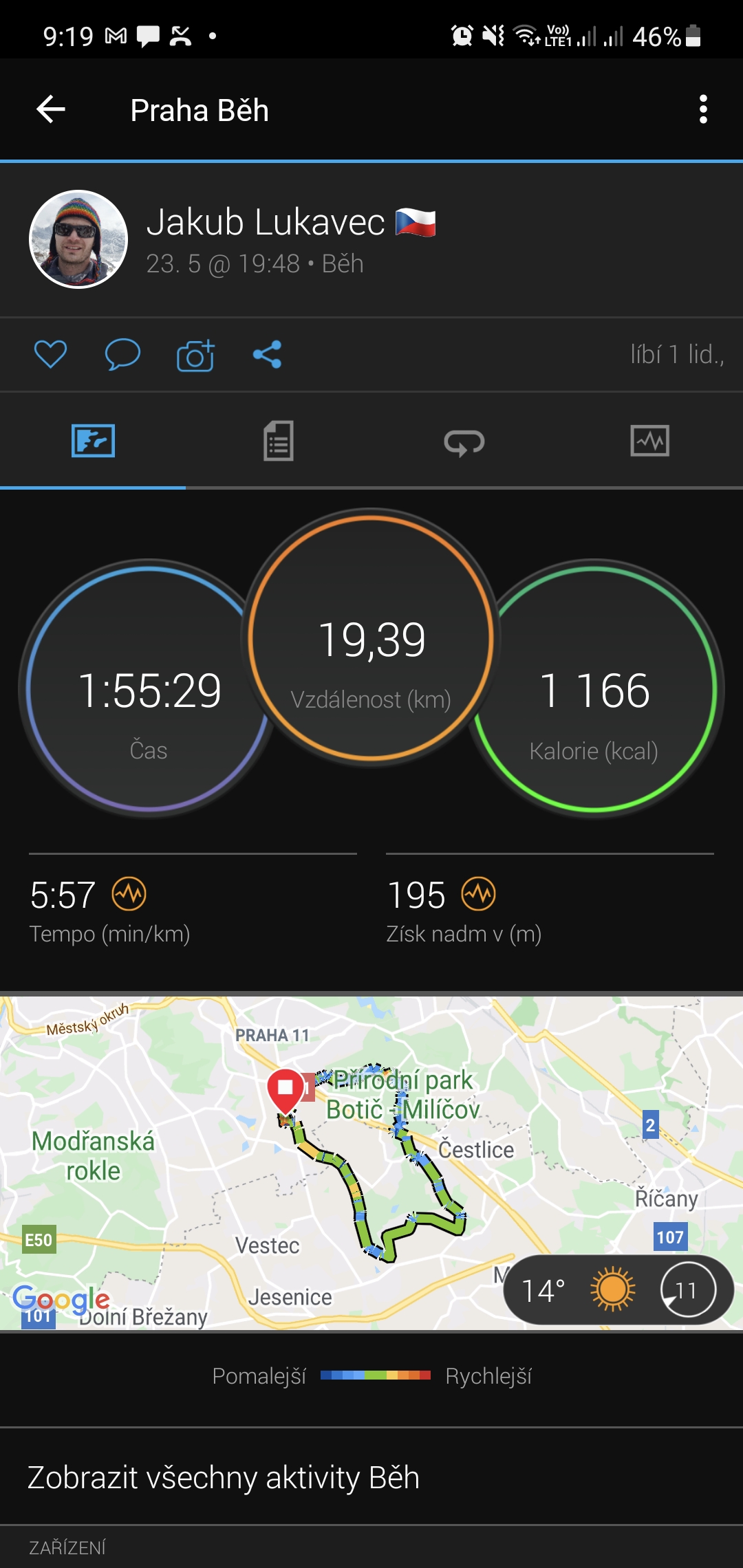Screen dimensions: 743x1568
Task: Add a photo with the camera icon
Action: coord(195,355)
